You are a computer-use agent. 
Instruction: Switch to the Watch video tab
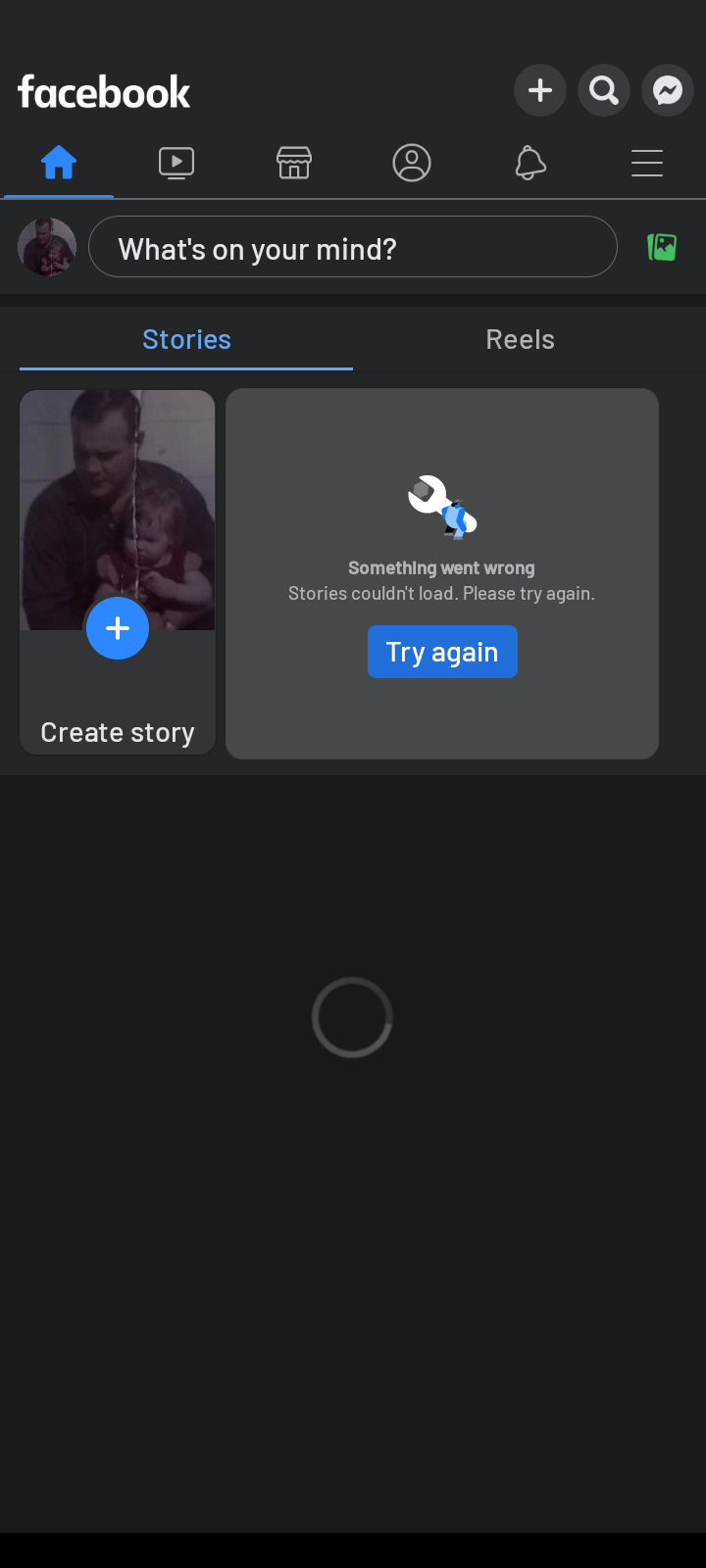176,163
